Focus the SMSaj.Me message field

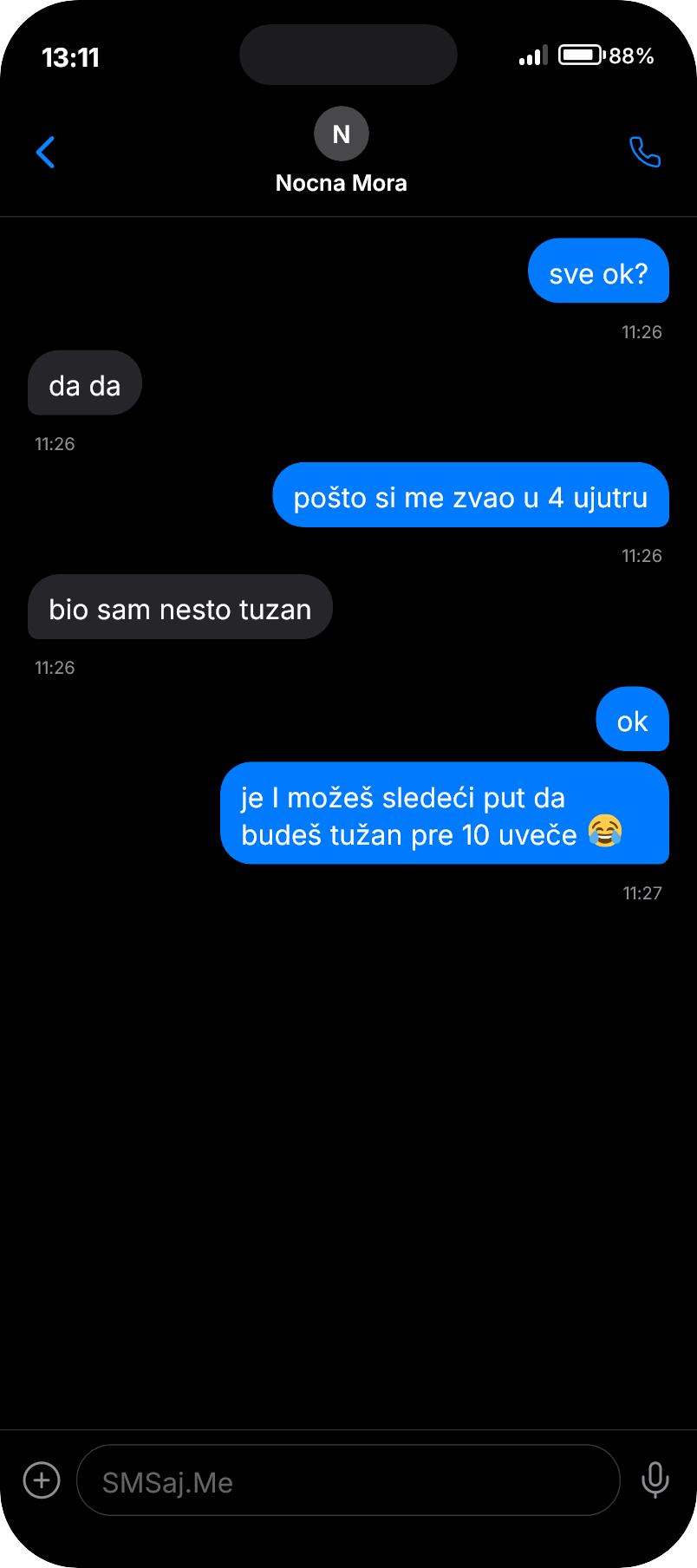pos(347,1480)
